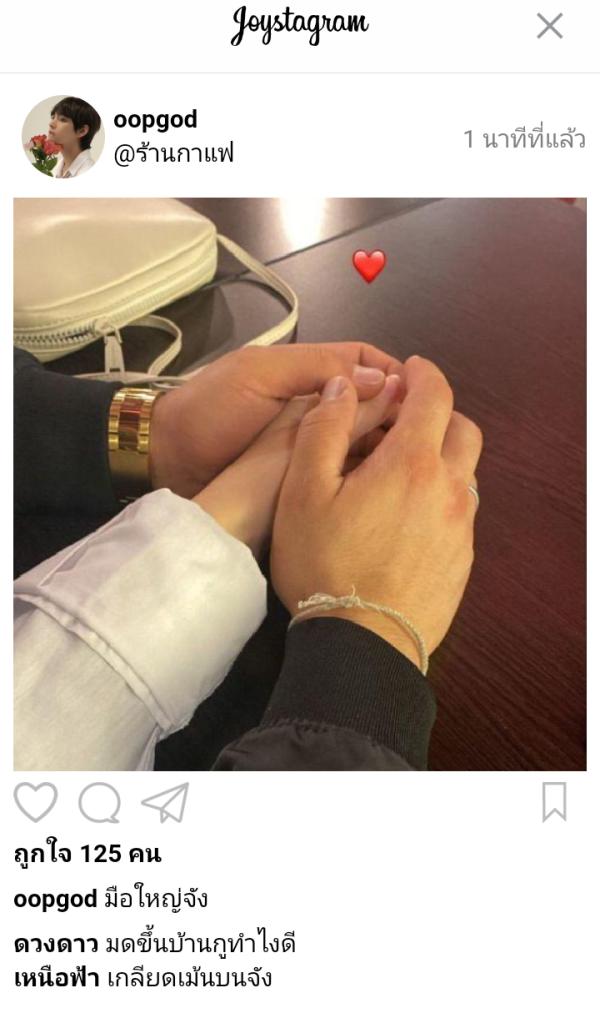
Task: Open comments on this post
Action: click(99, 802)
